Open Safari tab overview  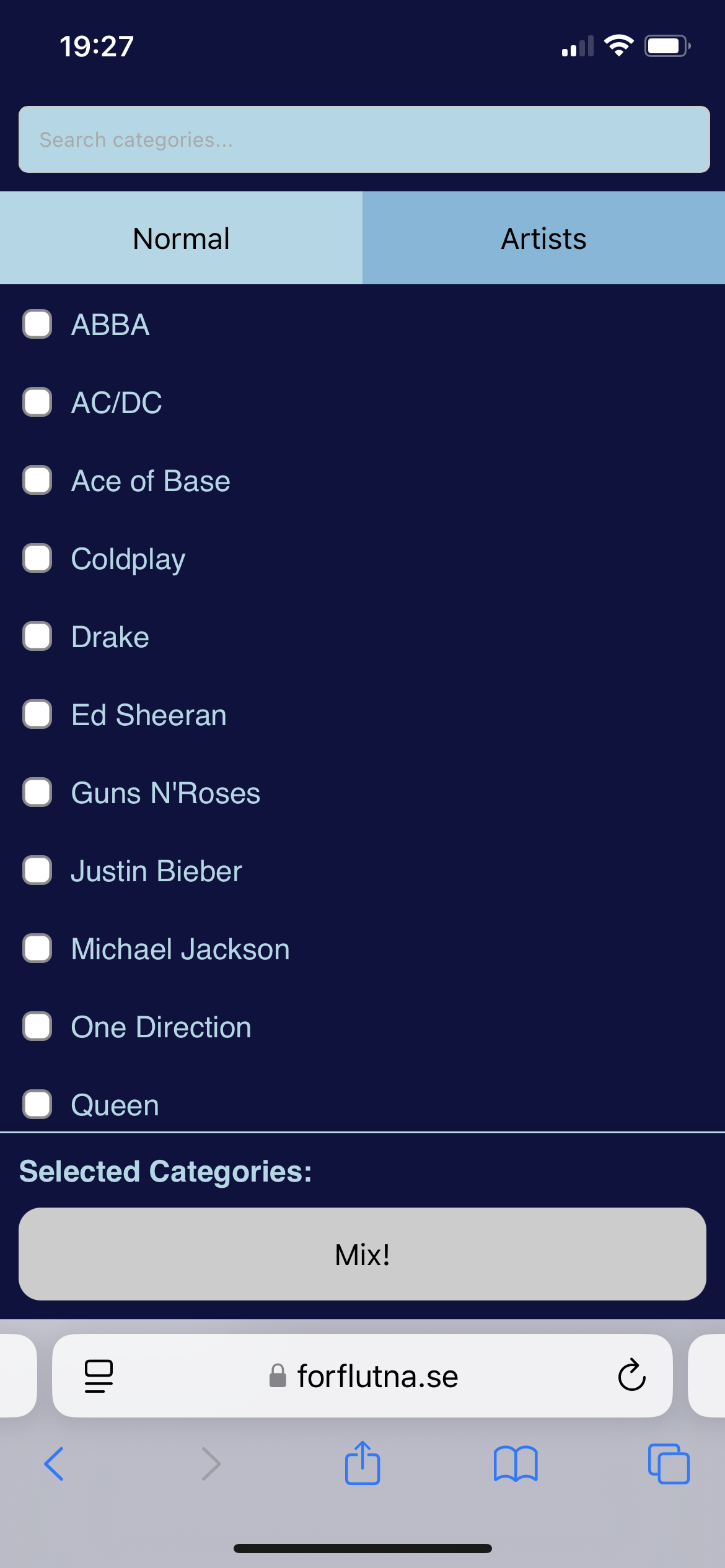click(669, 1464)
